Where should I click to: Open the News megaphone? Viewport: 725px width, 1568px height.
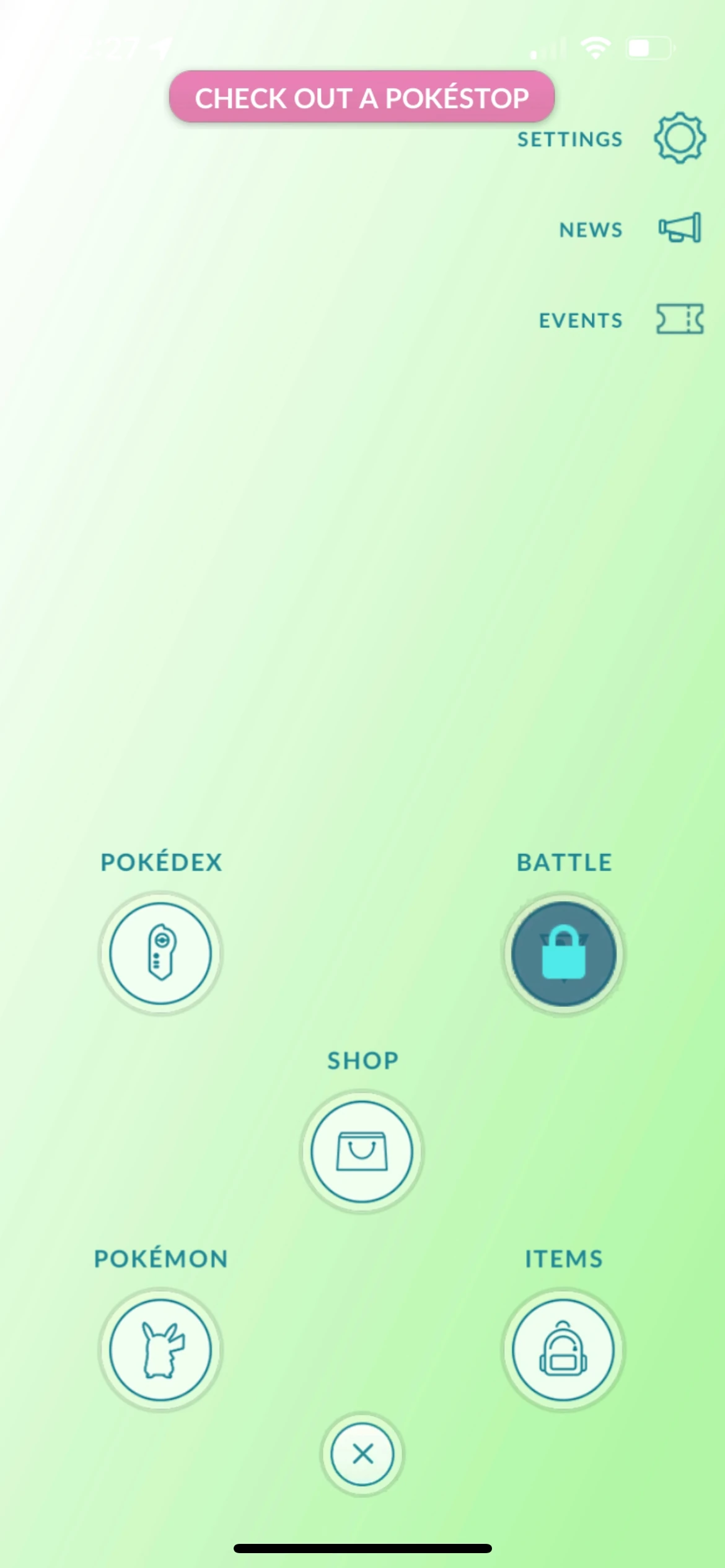click(x=679, y=228)
